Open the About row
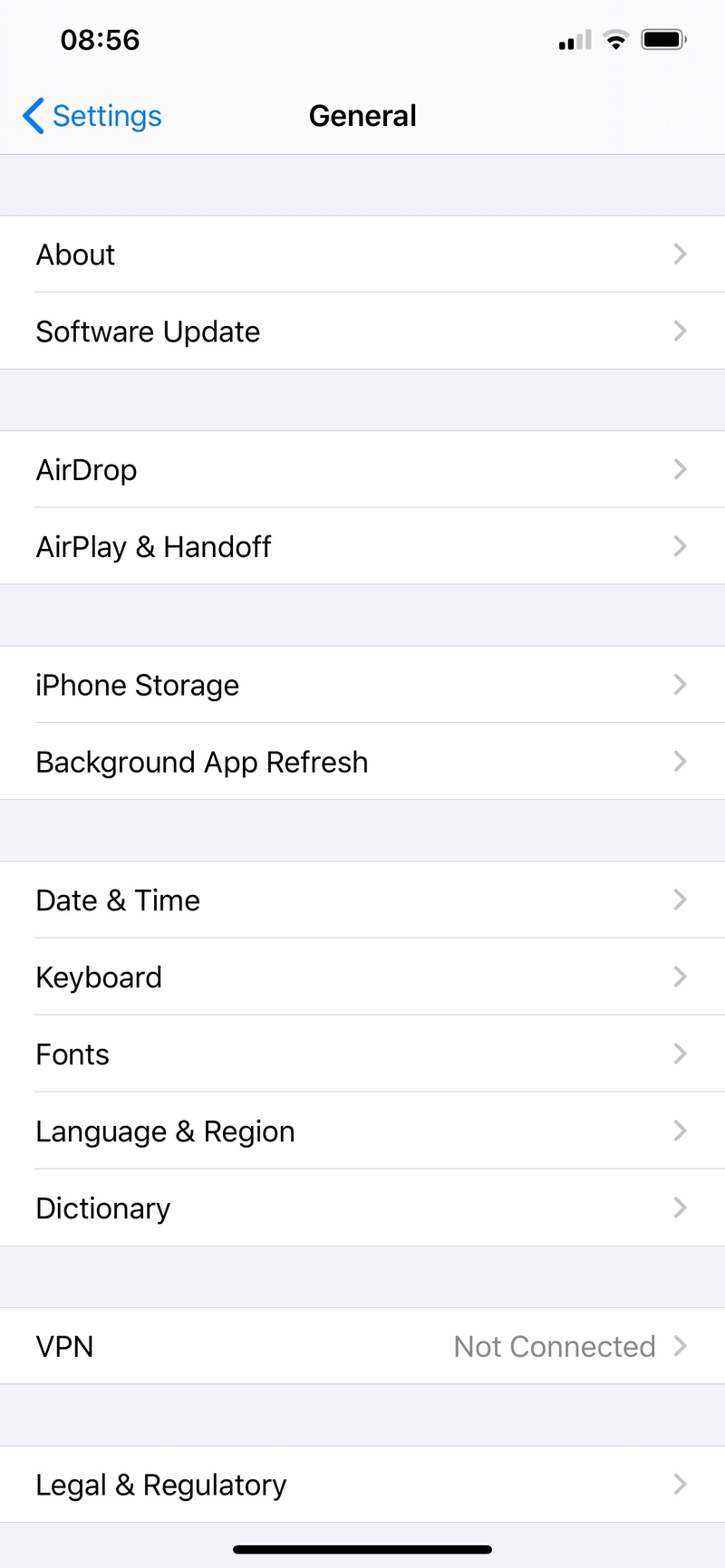 (x=362, y=254)
